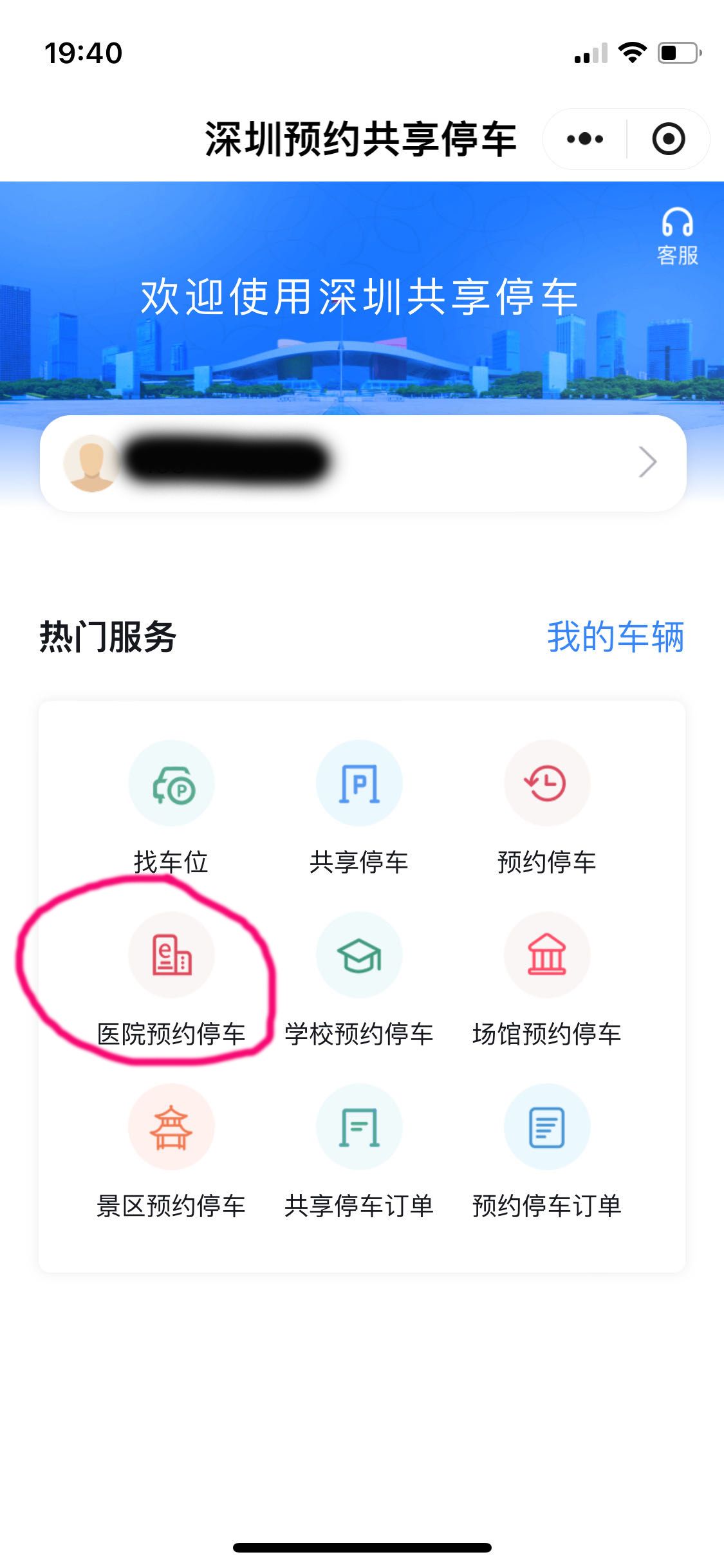Screen dimensions: 724x1568
Task: Close the mini program via the circle icon
Action: pyautogui.click(x=668, y=139)
